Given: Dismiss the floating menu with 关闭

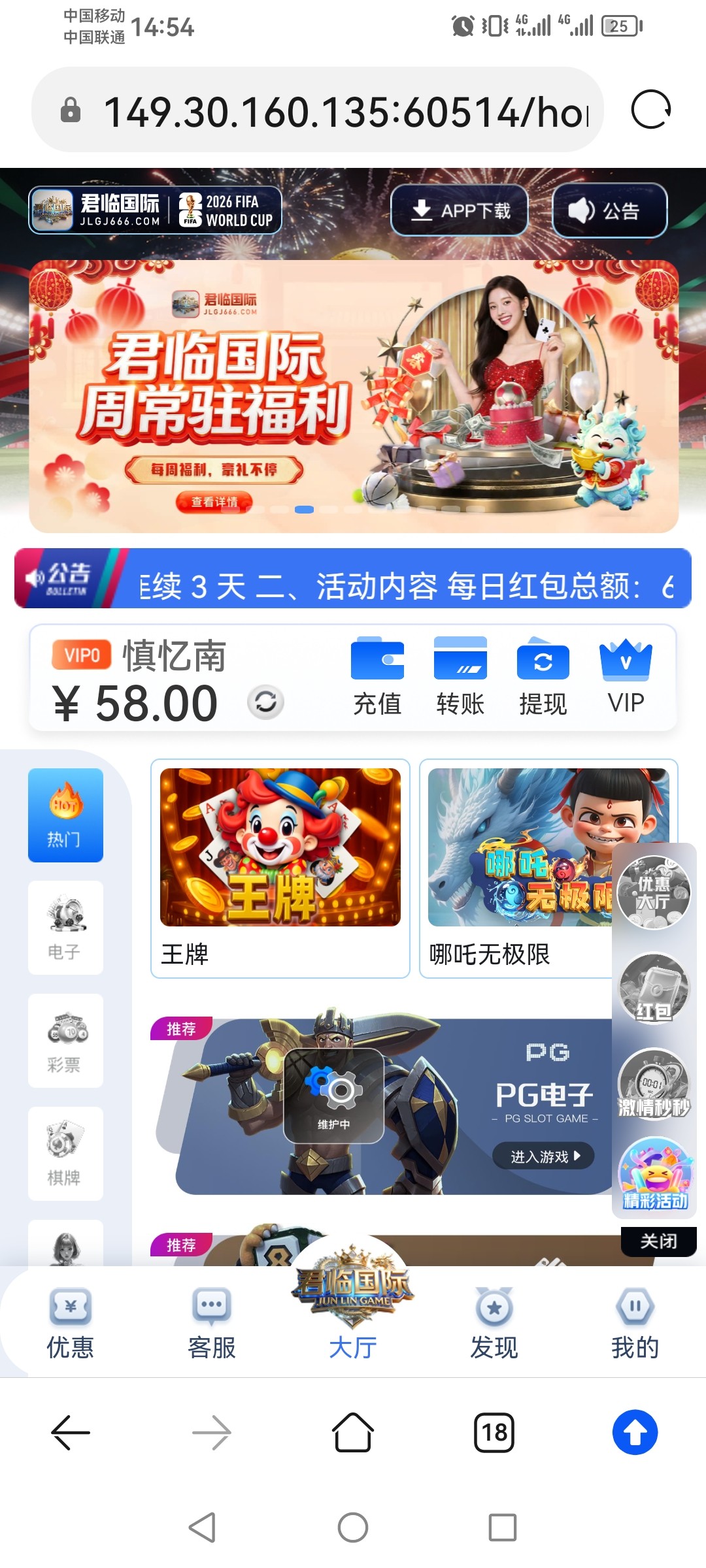Looking at the screenshot, I should (658, 1241).
